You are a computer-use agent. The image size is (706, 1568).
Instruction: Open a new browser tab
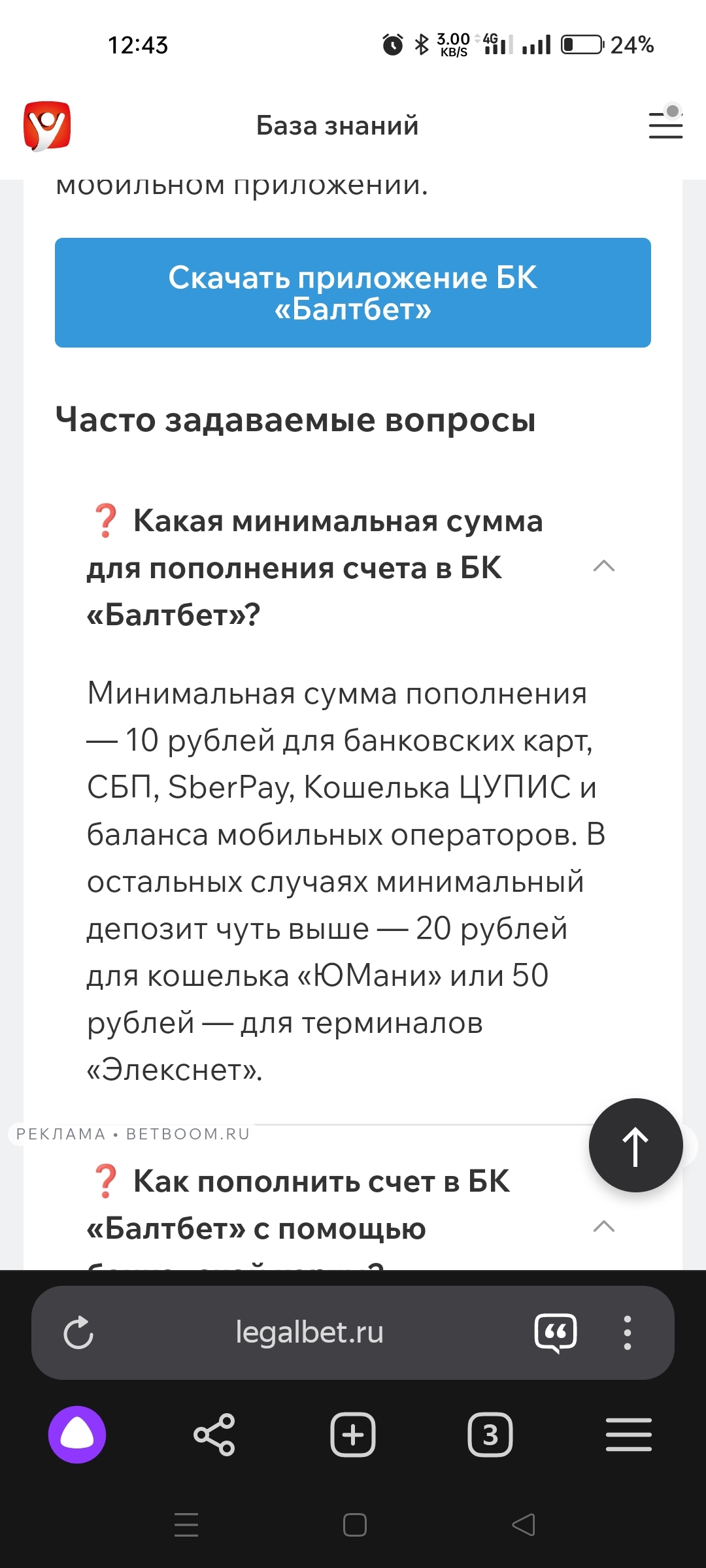tap(353, 1435)
